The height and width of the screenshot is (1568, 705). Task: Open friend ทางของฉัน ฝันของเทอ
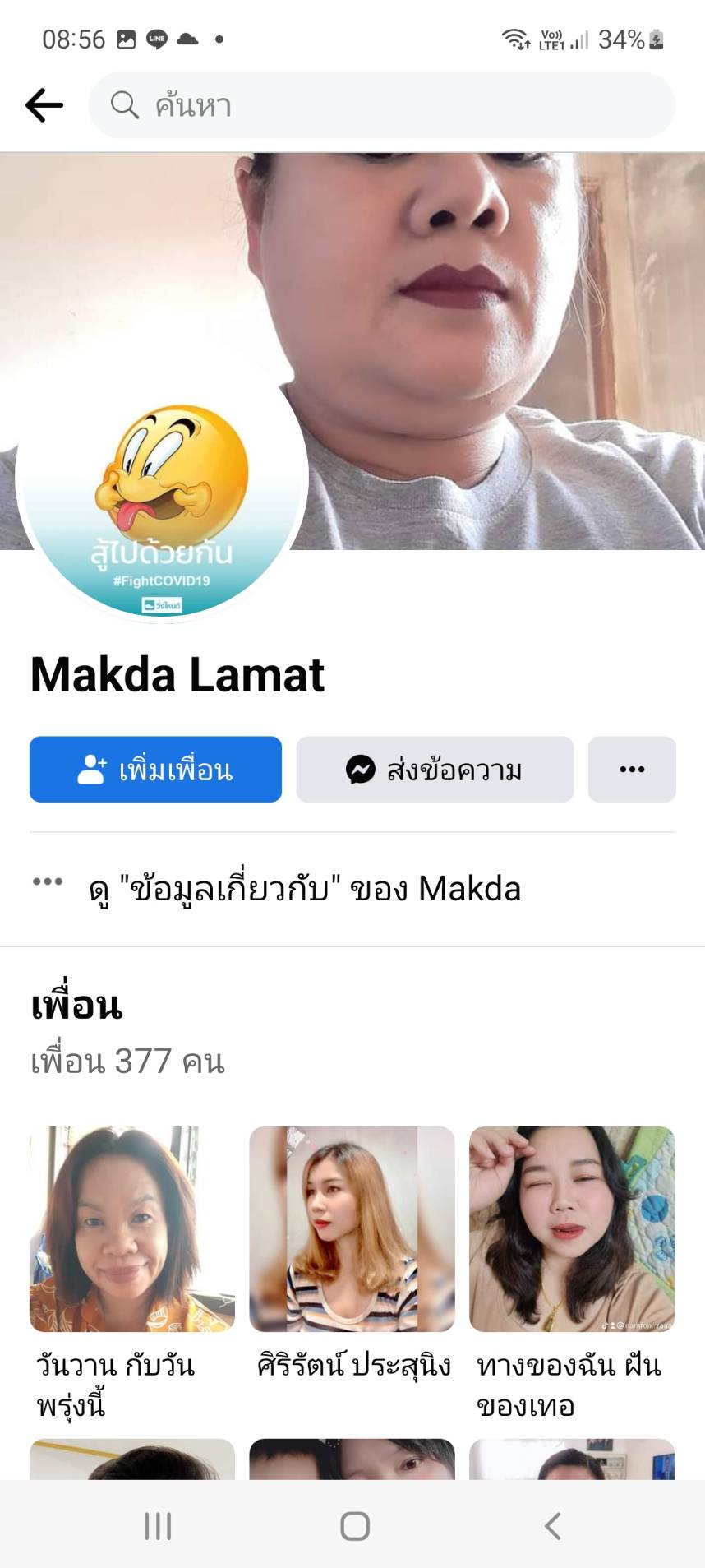[x=572, y=1229]
